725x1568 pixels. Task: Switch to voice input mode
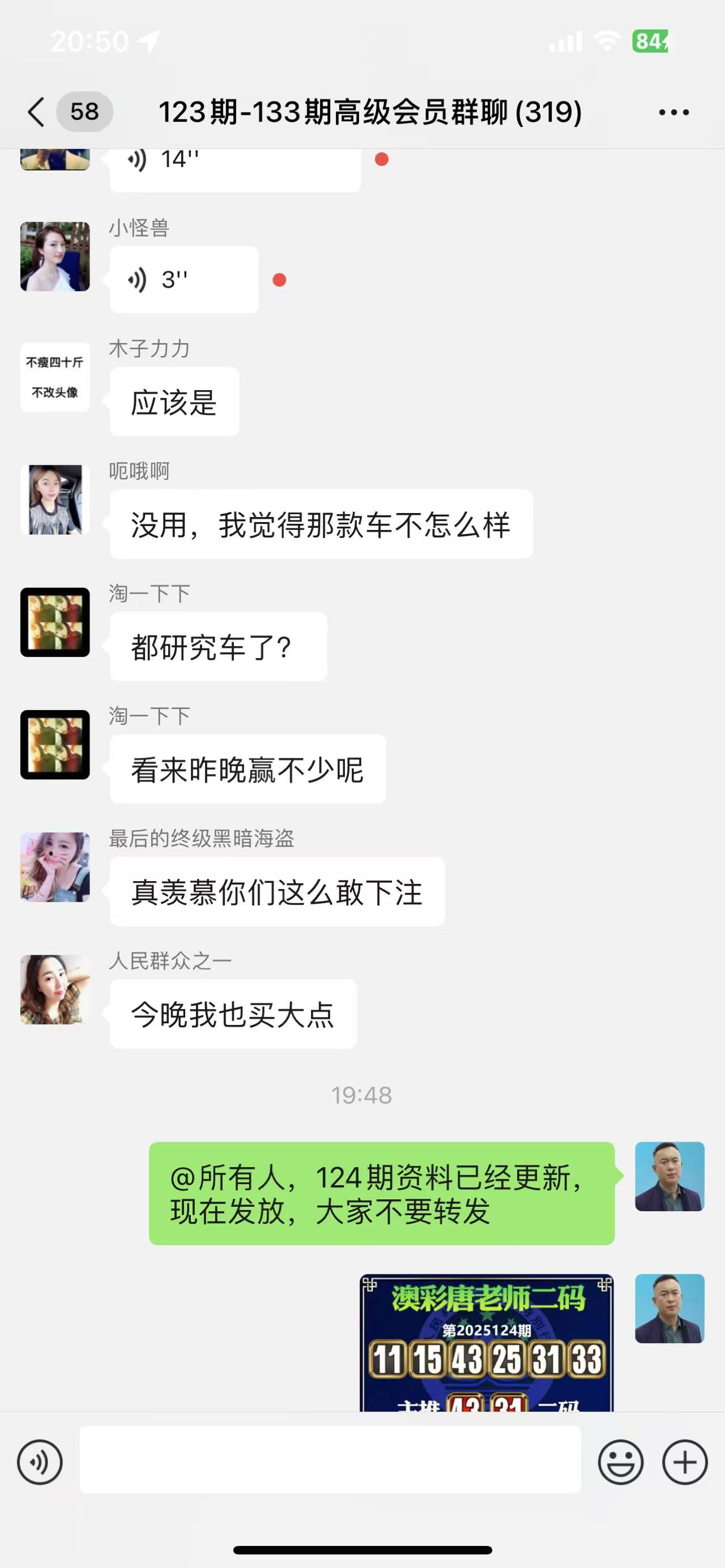click(40, 1462)
